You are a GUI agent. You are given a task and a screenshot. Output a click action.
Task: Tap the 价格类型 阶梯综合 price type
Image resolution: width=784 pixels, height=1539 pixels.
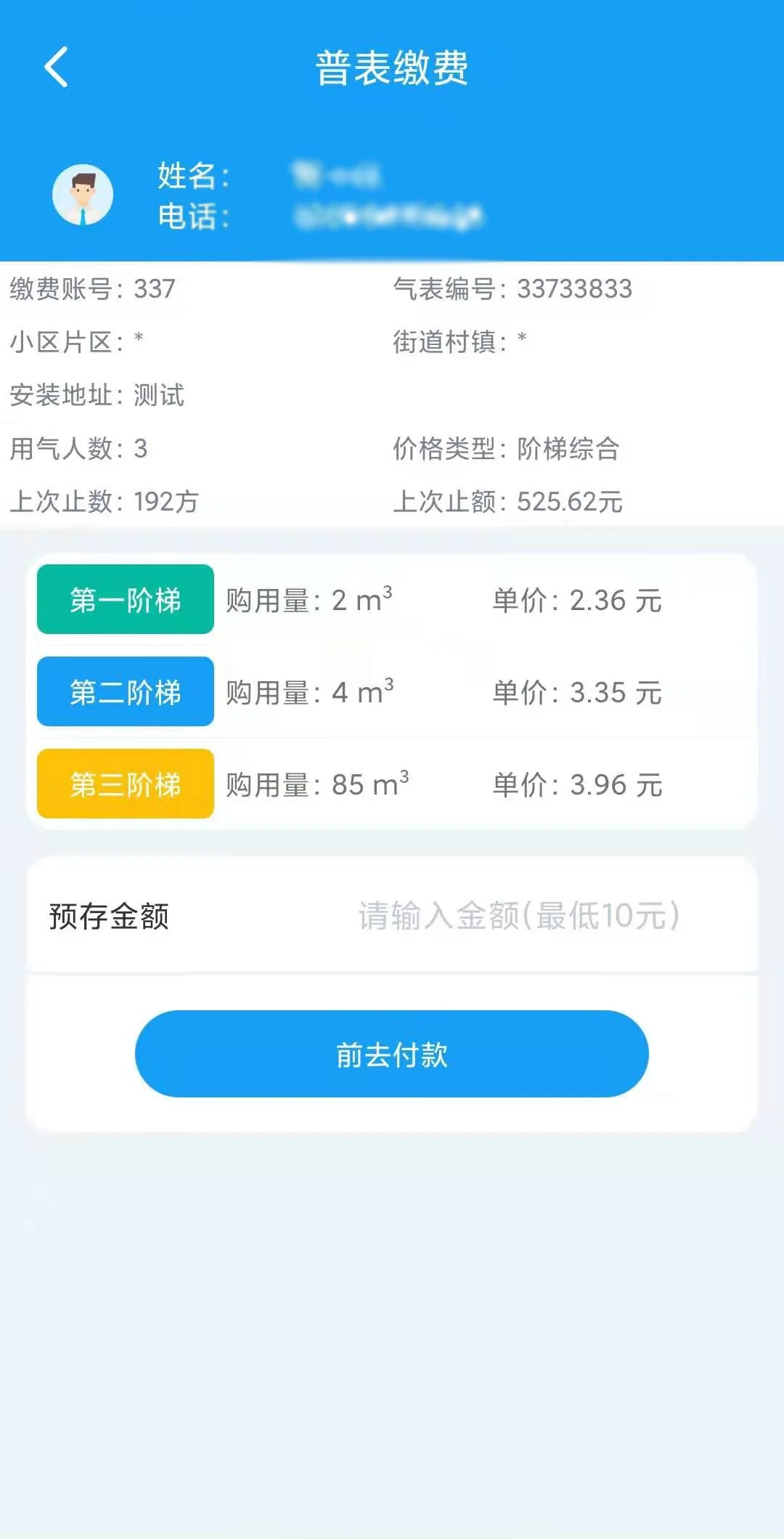(x=508, y=450)
